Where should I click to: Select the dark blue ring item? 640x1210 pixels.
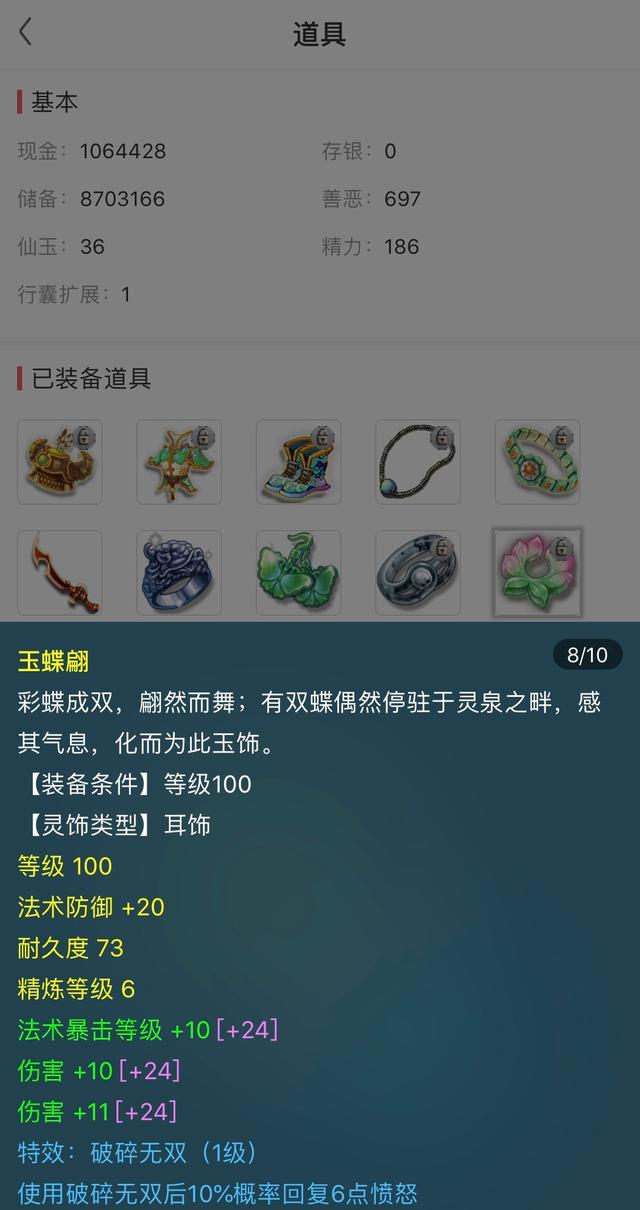click(x=179, y=572)
